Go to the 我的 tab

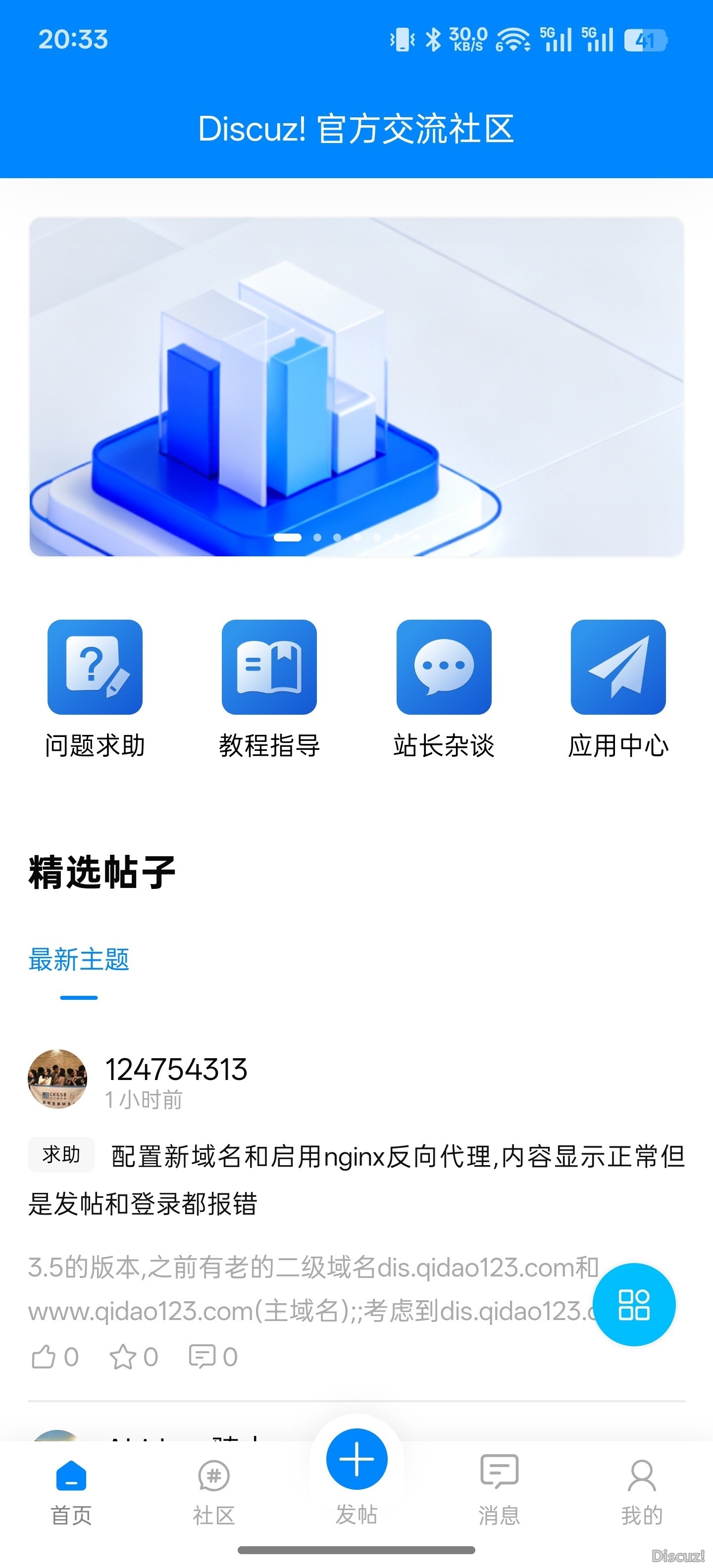point(642,1491)
